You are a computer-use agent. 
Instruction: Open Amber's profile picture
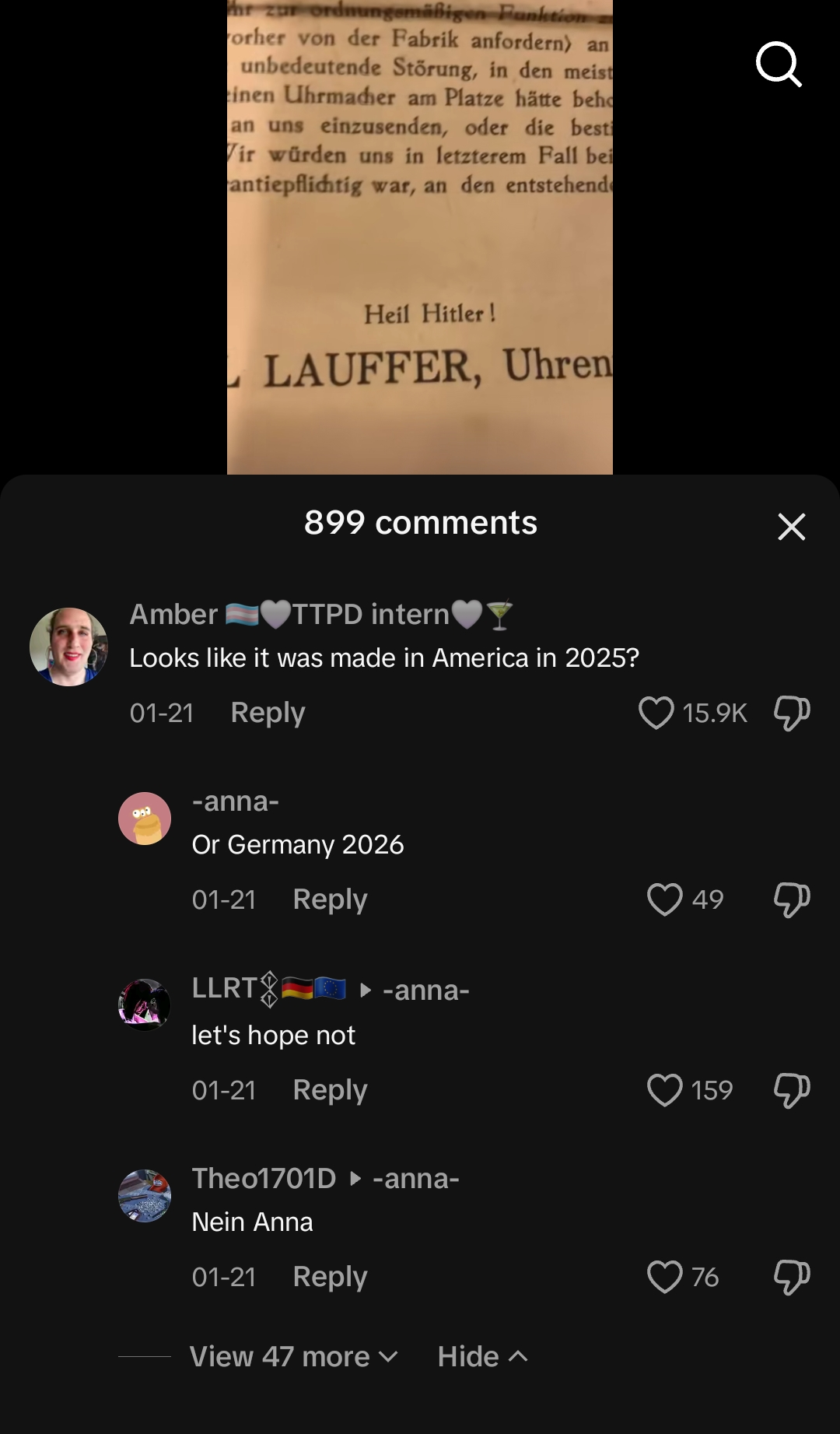click(x=68, y=647)
